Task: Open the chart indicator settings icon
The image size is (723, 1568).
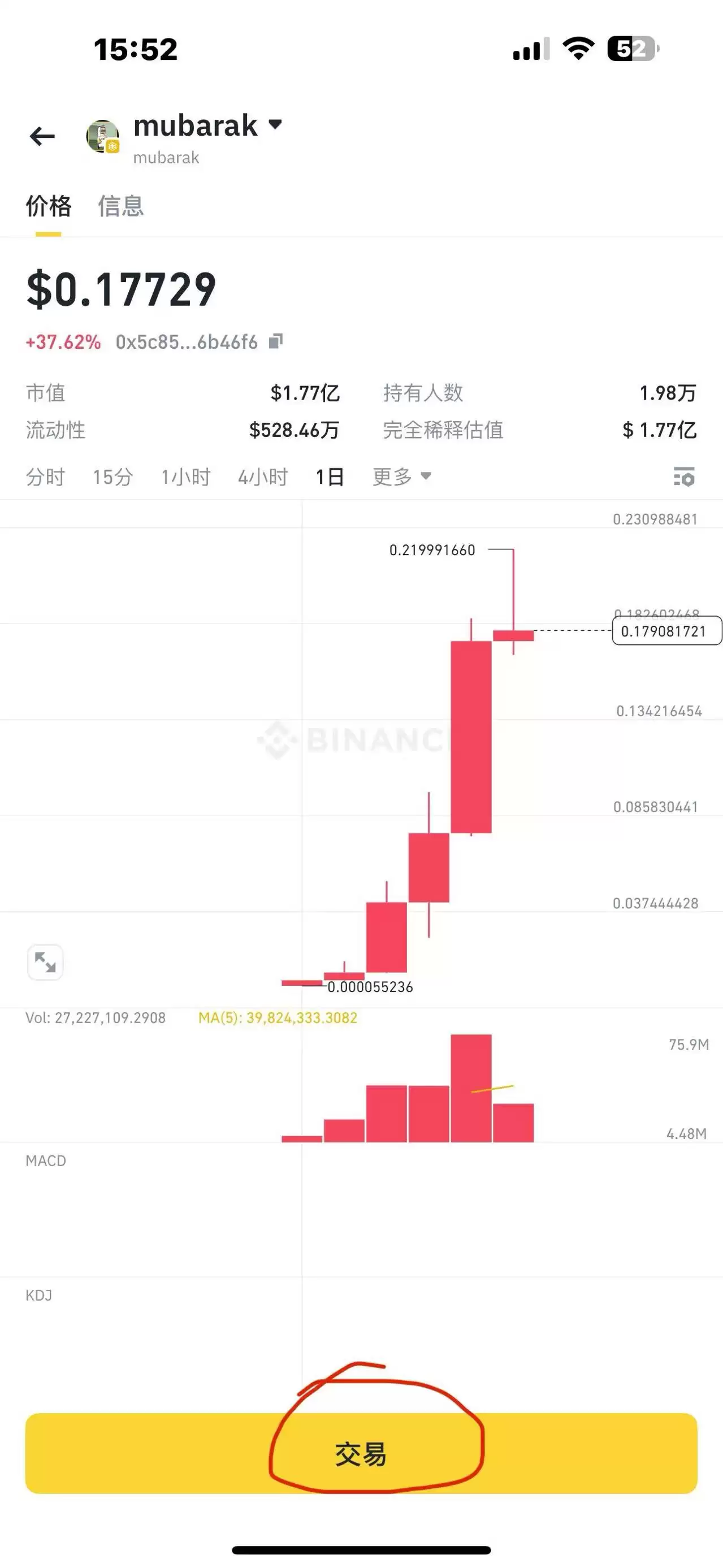Action: coord(684,477)
